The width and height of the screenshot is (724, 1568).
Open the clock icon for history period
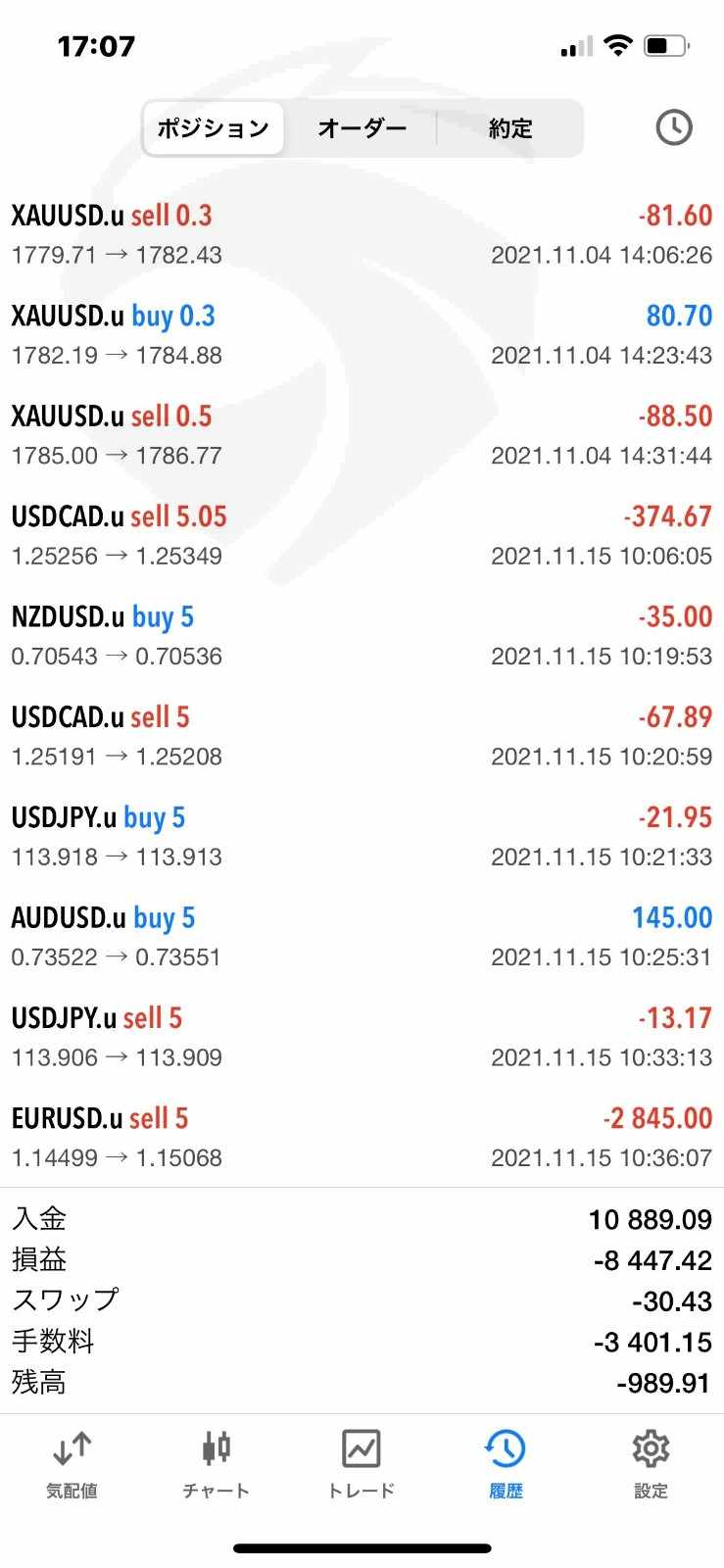[x=673, y=127]
